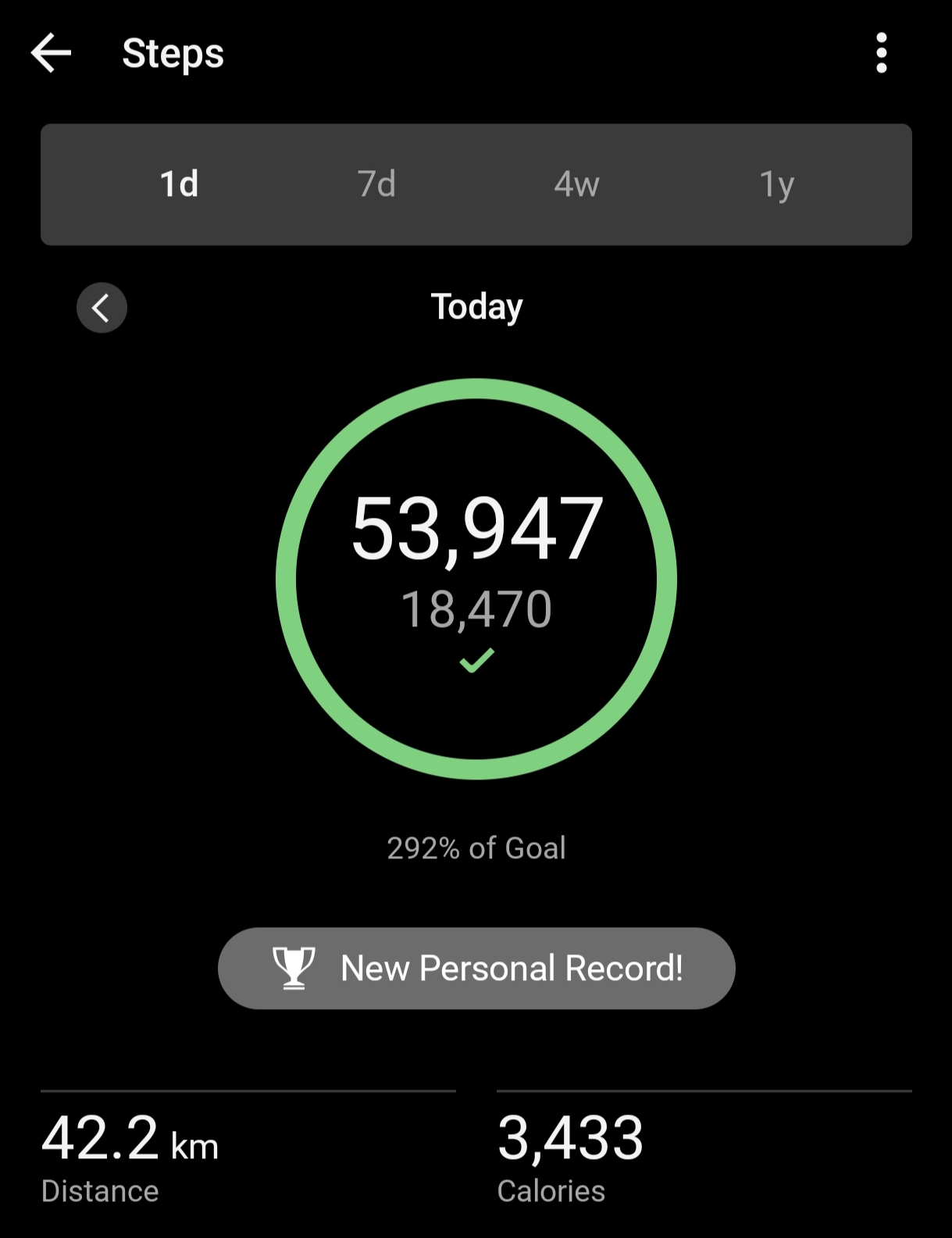Go back from the Steps screen
The width and height of the screenshot is (952, 1238).
click(x=51, y=53)
